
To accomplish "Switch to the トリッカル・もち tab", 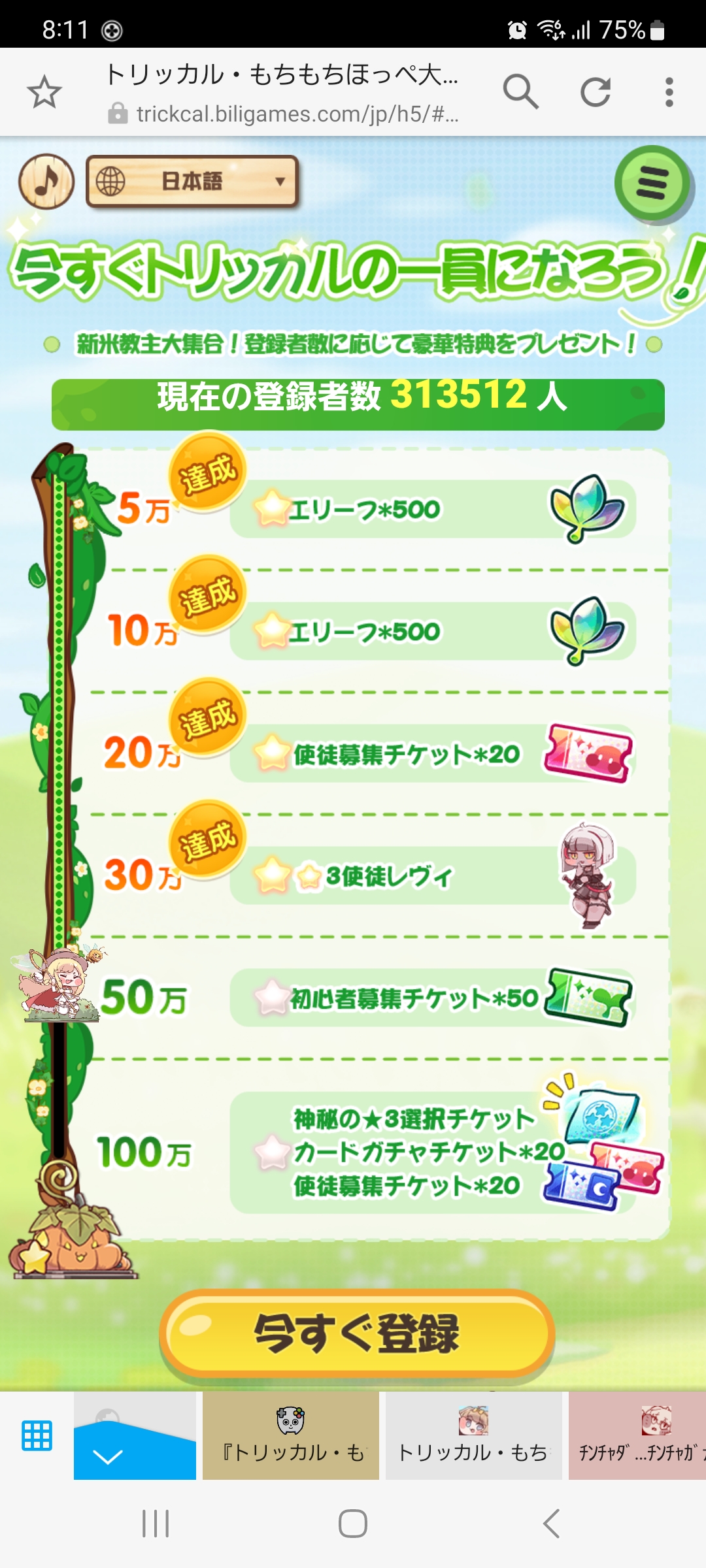I will click(x=474, y=1435).
